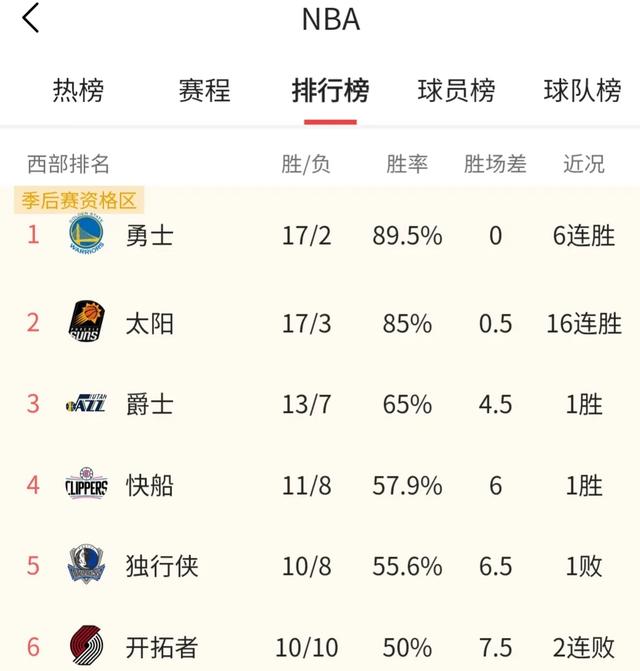This screenshot has height=671, width=640.
Task: Switch to the 球队榜 tab
Action: [582, 91]
